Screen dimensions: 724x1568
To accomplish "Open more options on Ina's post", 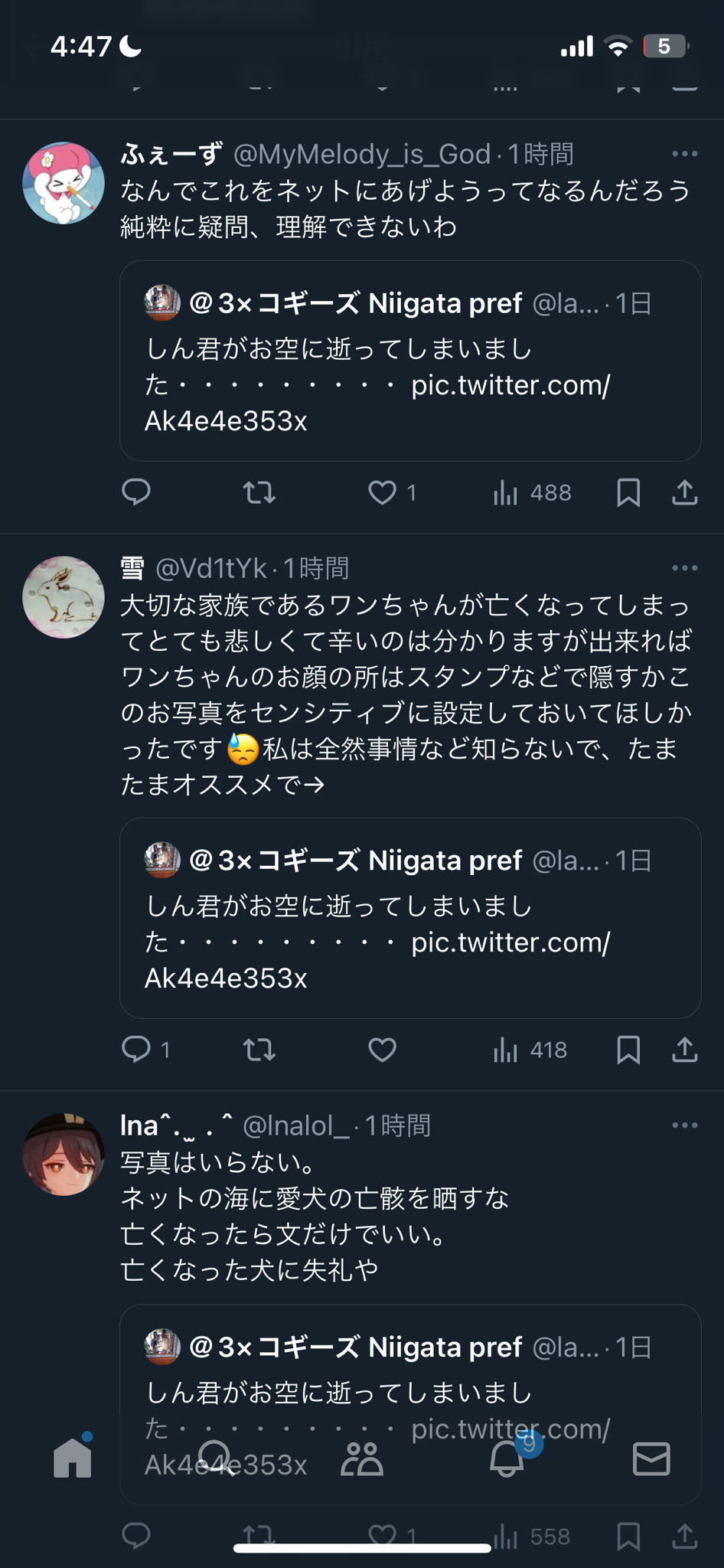I will 684,1125.
